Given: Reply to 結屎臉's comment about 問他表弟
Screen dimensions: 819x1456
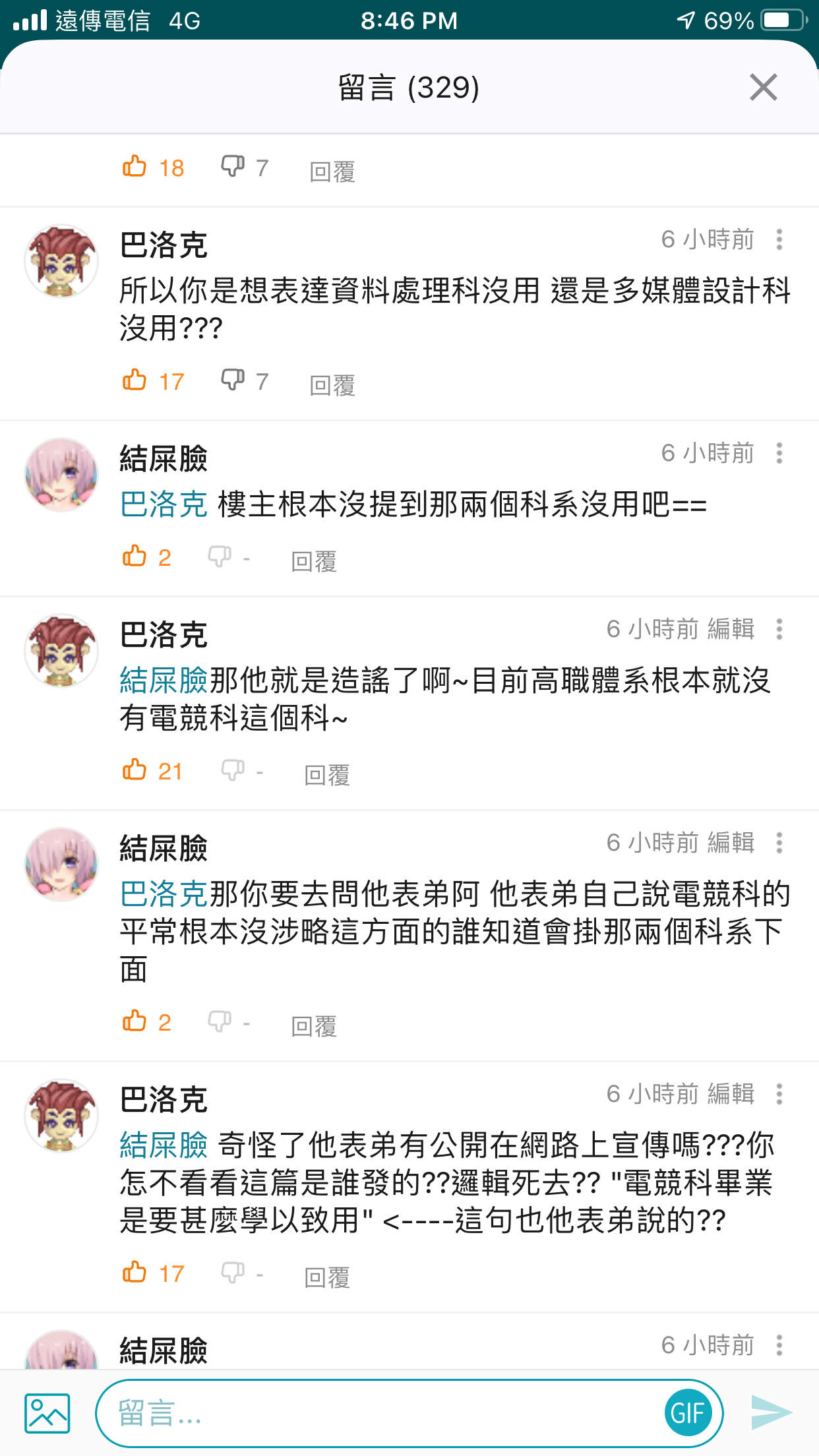Looking at the screenshot, I should (314, 1026).
